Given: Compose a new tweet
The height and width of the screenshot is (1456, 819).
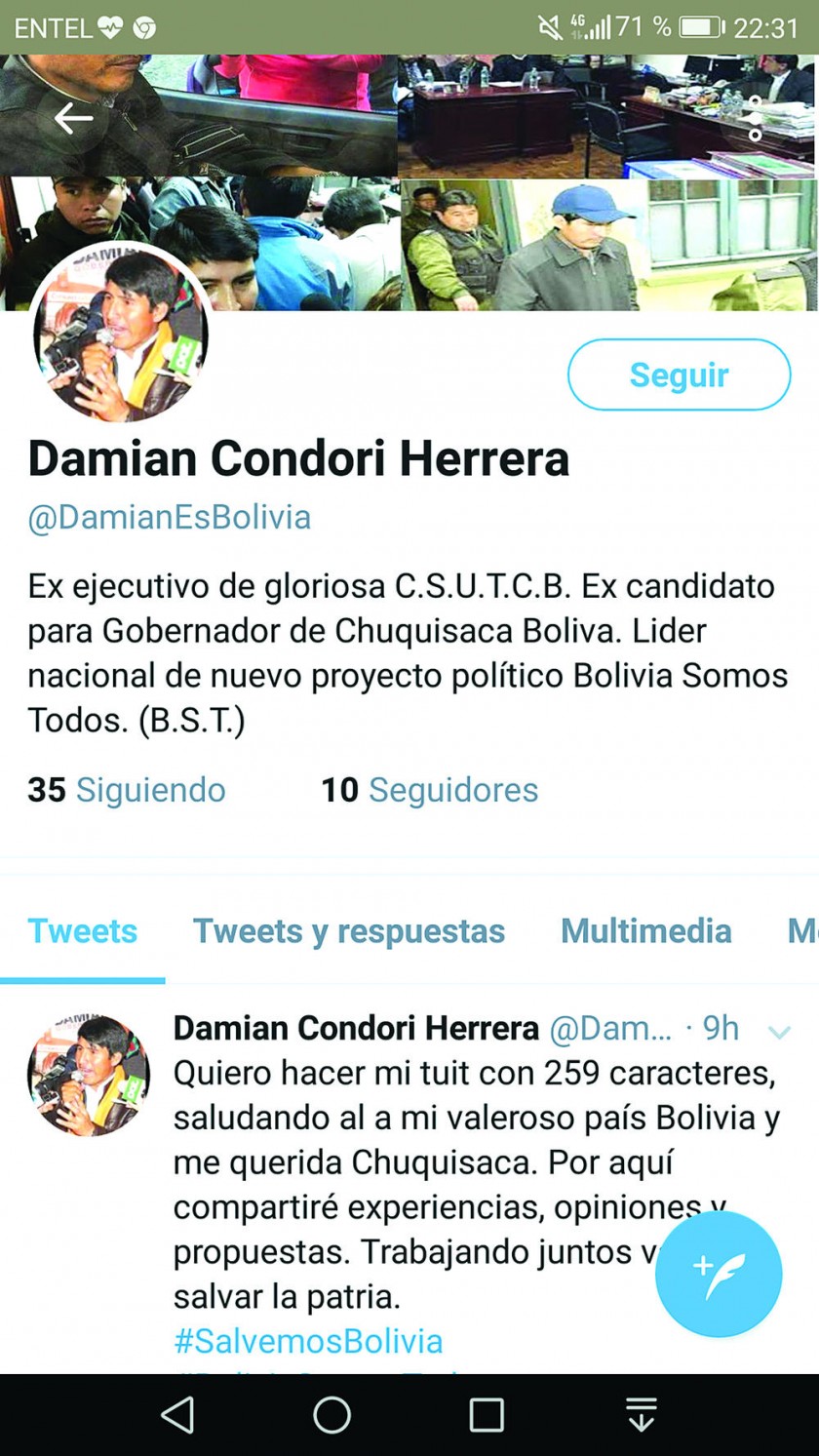Looking at the screenshot, I should pos(719,1275).
